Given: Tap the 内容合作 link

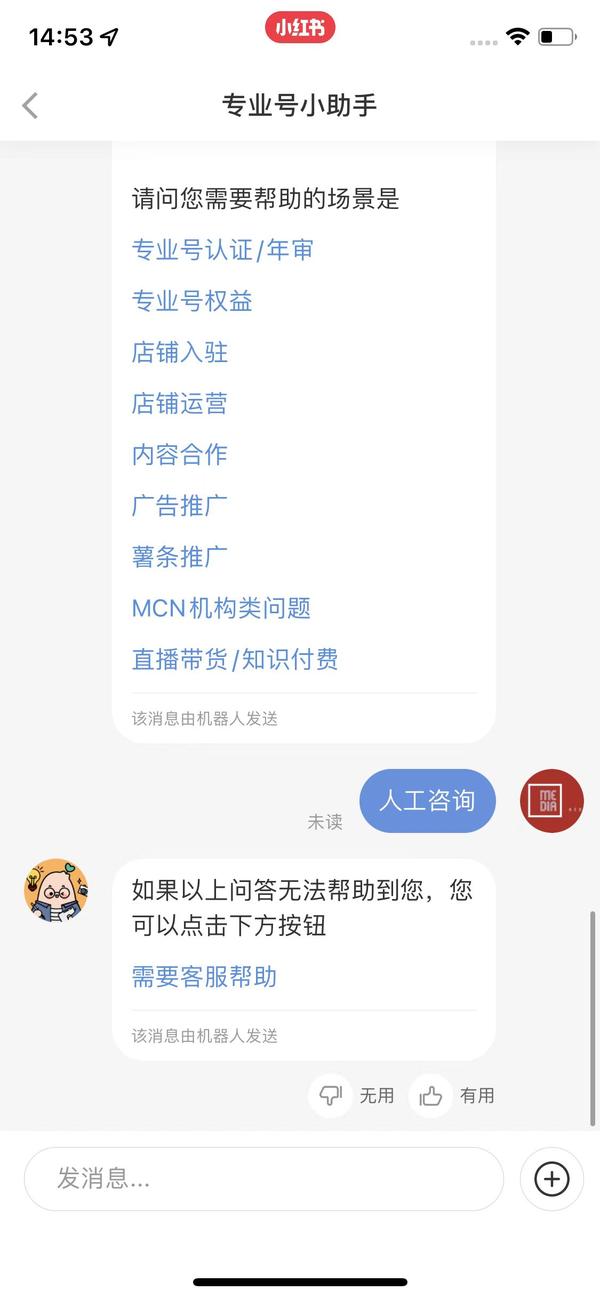Looking at the screenshot, I should (x=180, y=455).
